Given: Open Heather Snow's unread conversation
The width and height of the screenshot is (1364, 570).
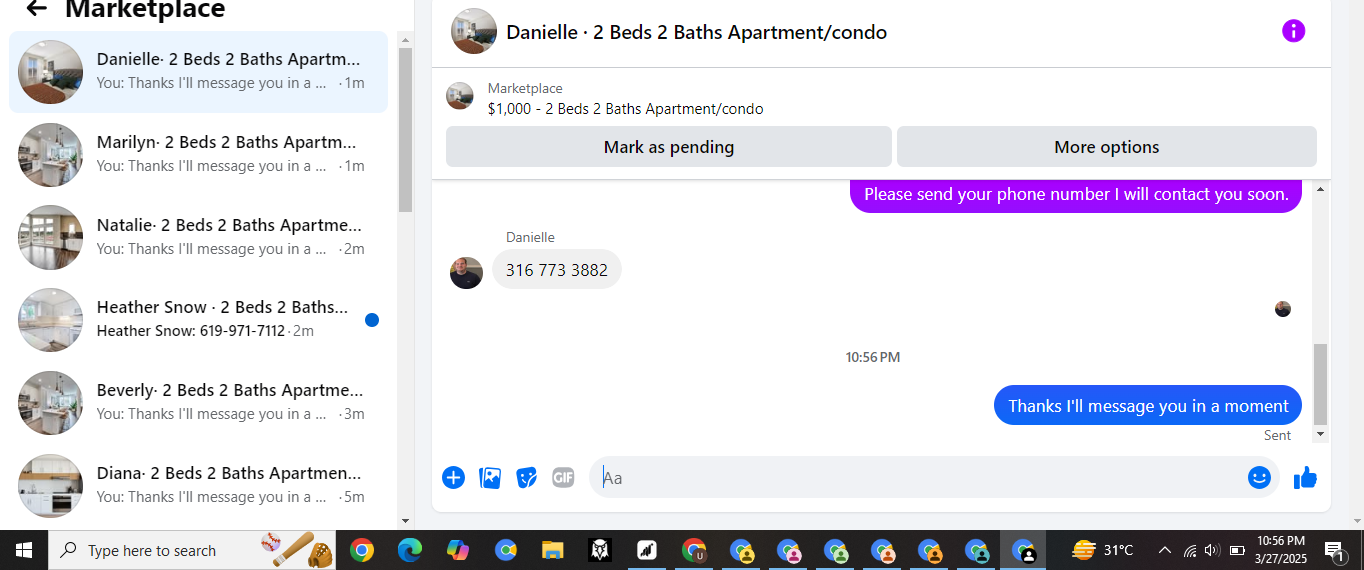Looking at the screenshot, I should point(198,319).
